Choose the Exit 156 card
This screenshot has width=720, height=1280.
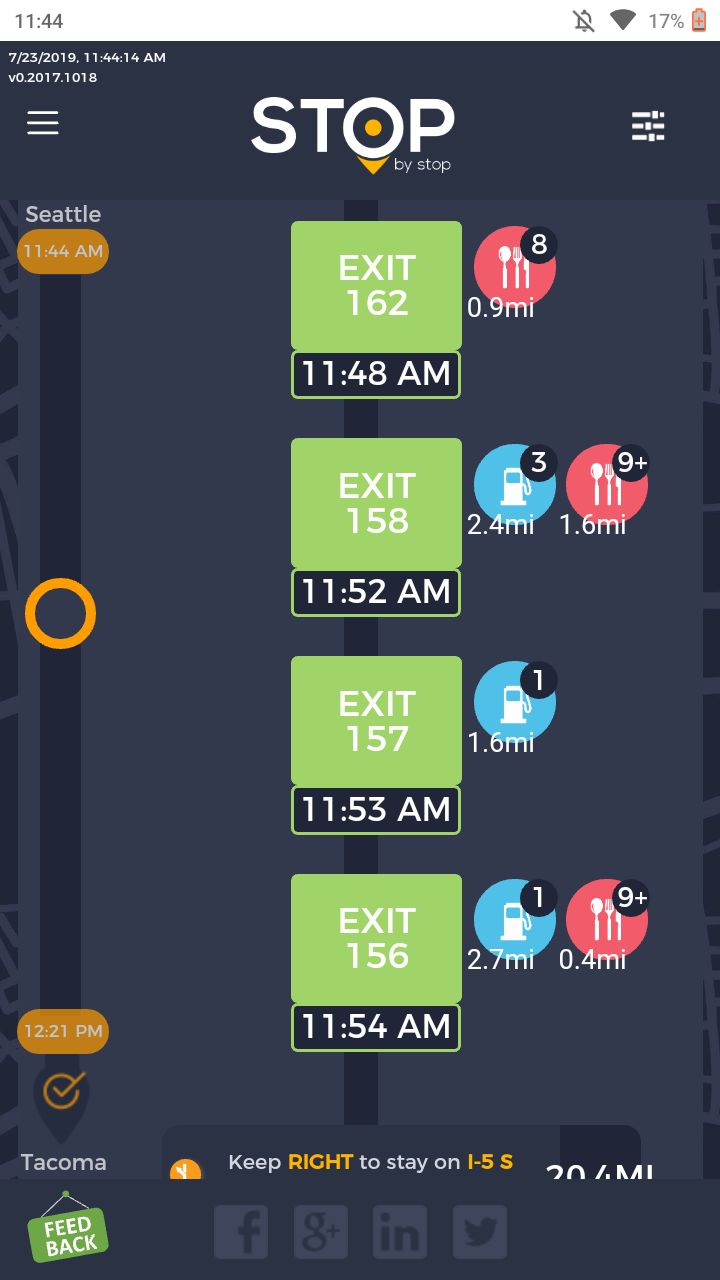(x=376, y=938)
